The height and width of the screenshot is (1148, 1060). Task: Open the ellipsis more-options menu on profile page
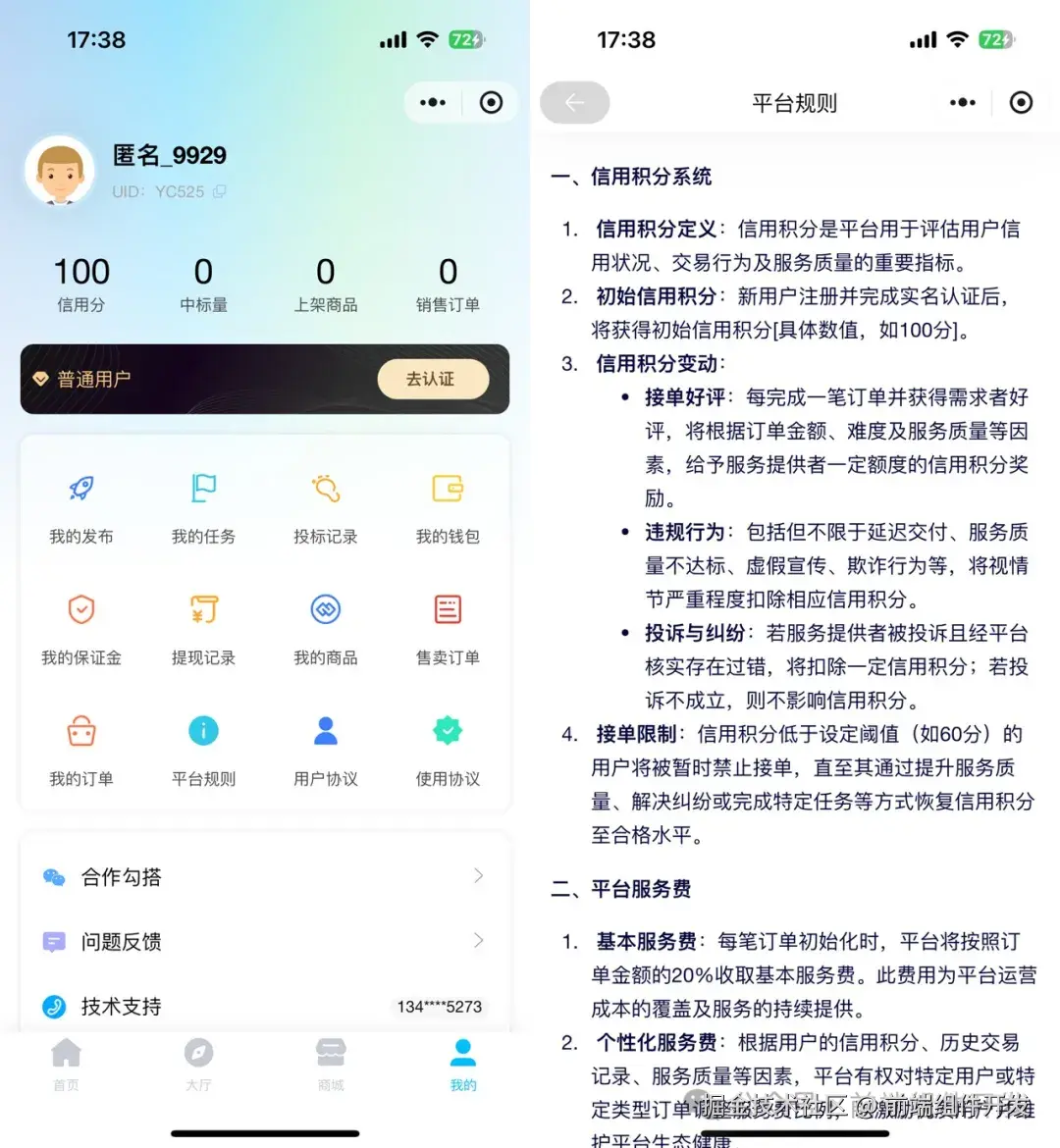pos(432,102)
